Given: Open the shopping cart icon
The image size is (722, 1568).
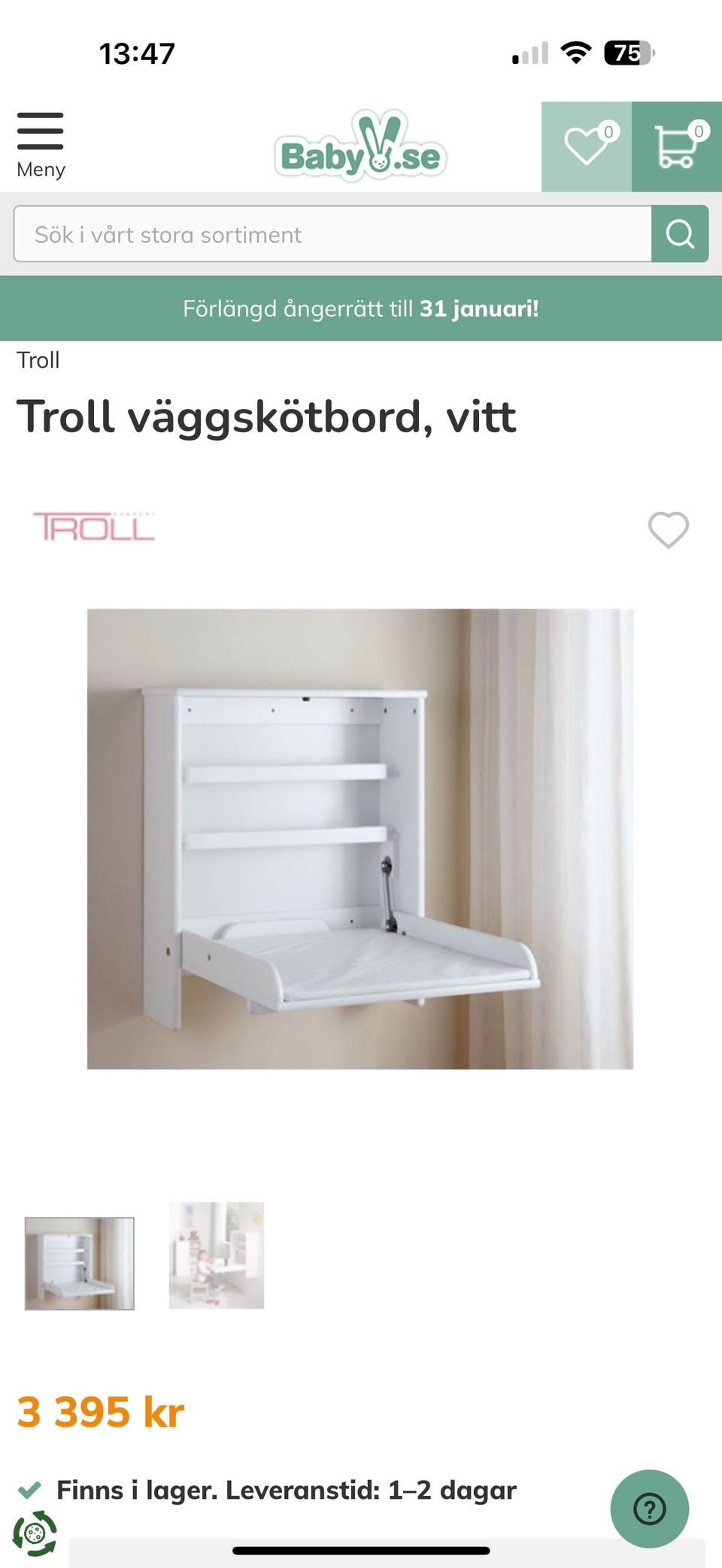Looking at the screenshot, I should point(676,147).
